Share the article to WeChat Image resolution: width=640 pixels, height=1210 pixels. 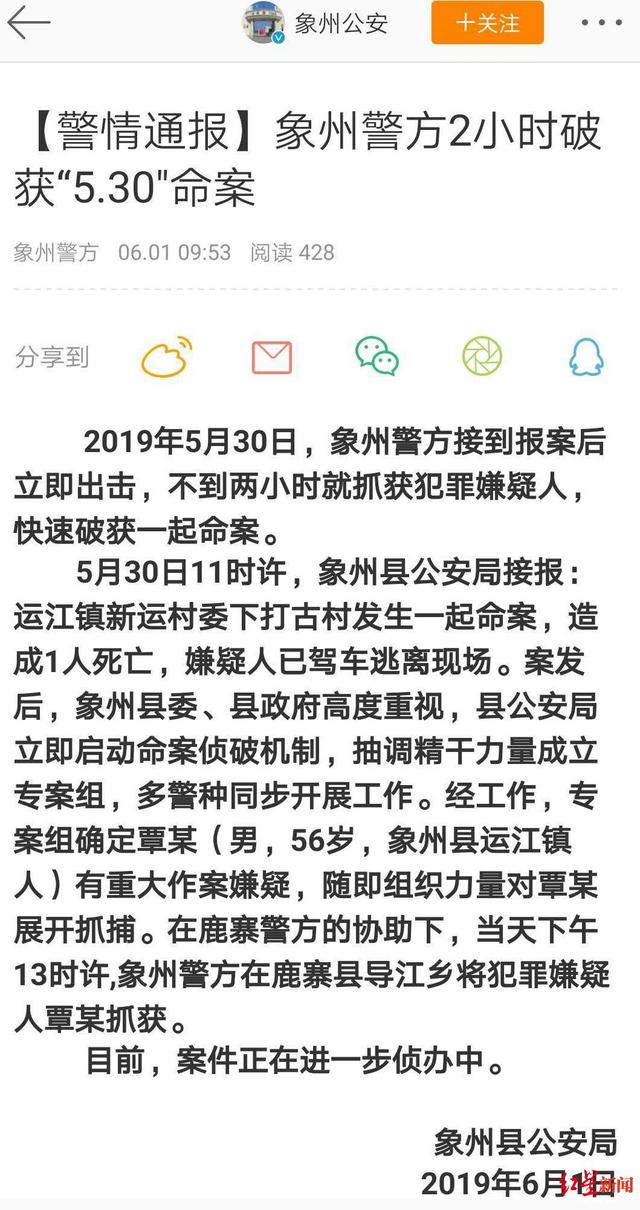(x=377, y=357)
